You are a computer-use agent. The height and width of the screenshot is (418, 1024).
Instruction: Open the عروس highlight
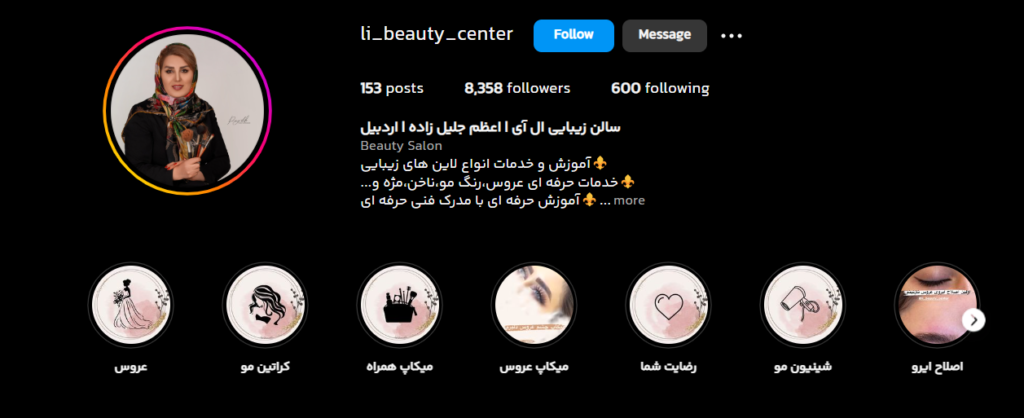click(x=130, y=305)
